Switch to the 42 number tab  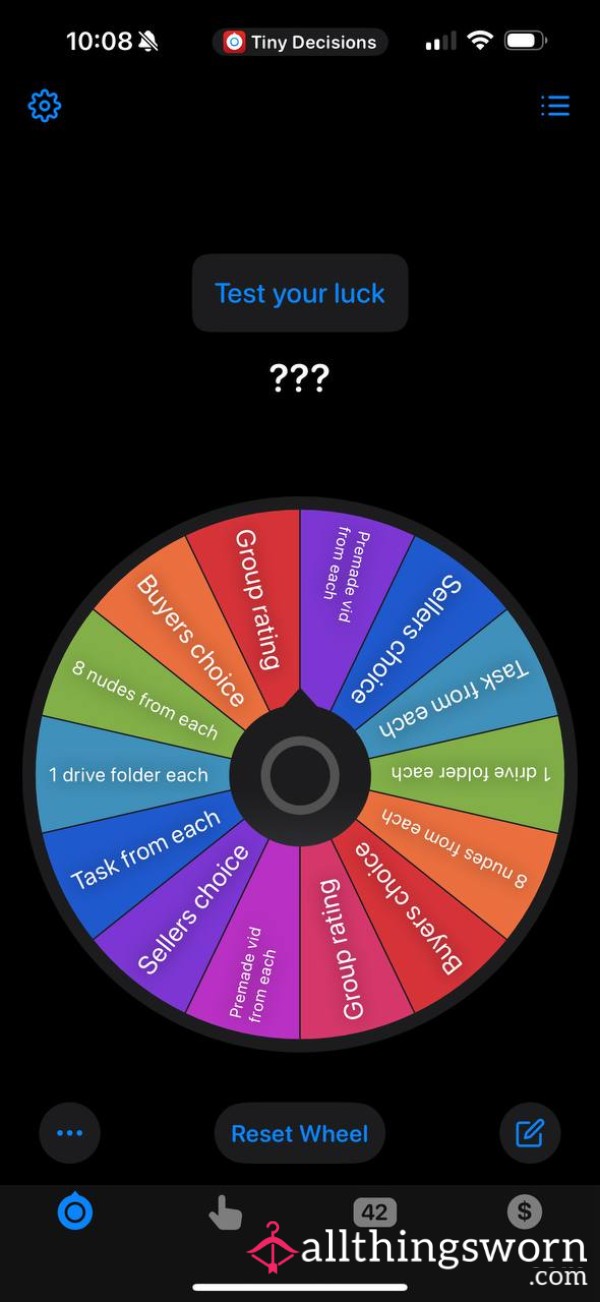click(x=375, y=1213)
